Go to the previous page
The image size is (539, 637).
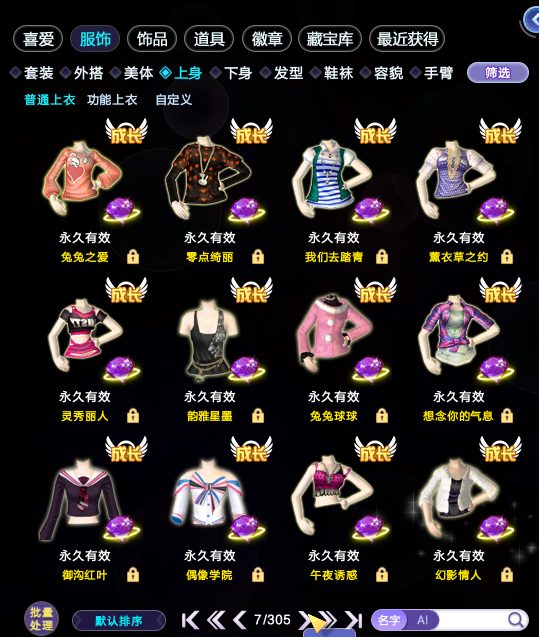pos(240,620)
